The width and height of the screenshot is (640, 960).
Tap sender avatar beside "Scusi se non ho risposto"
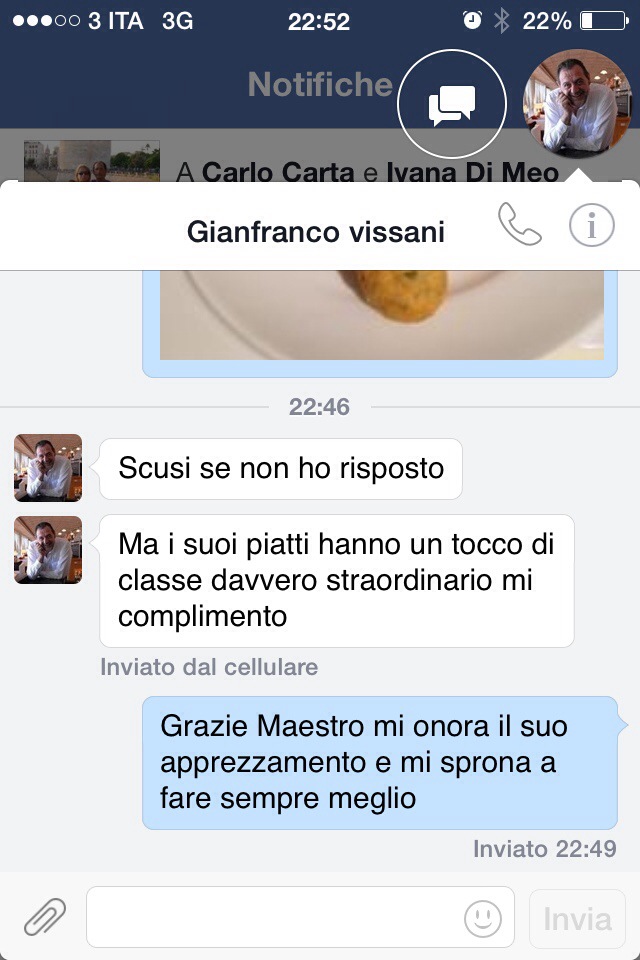tap(48, 467)
